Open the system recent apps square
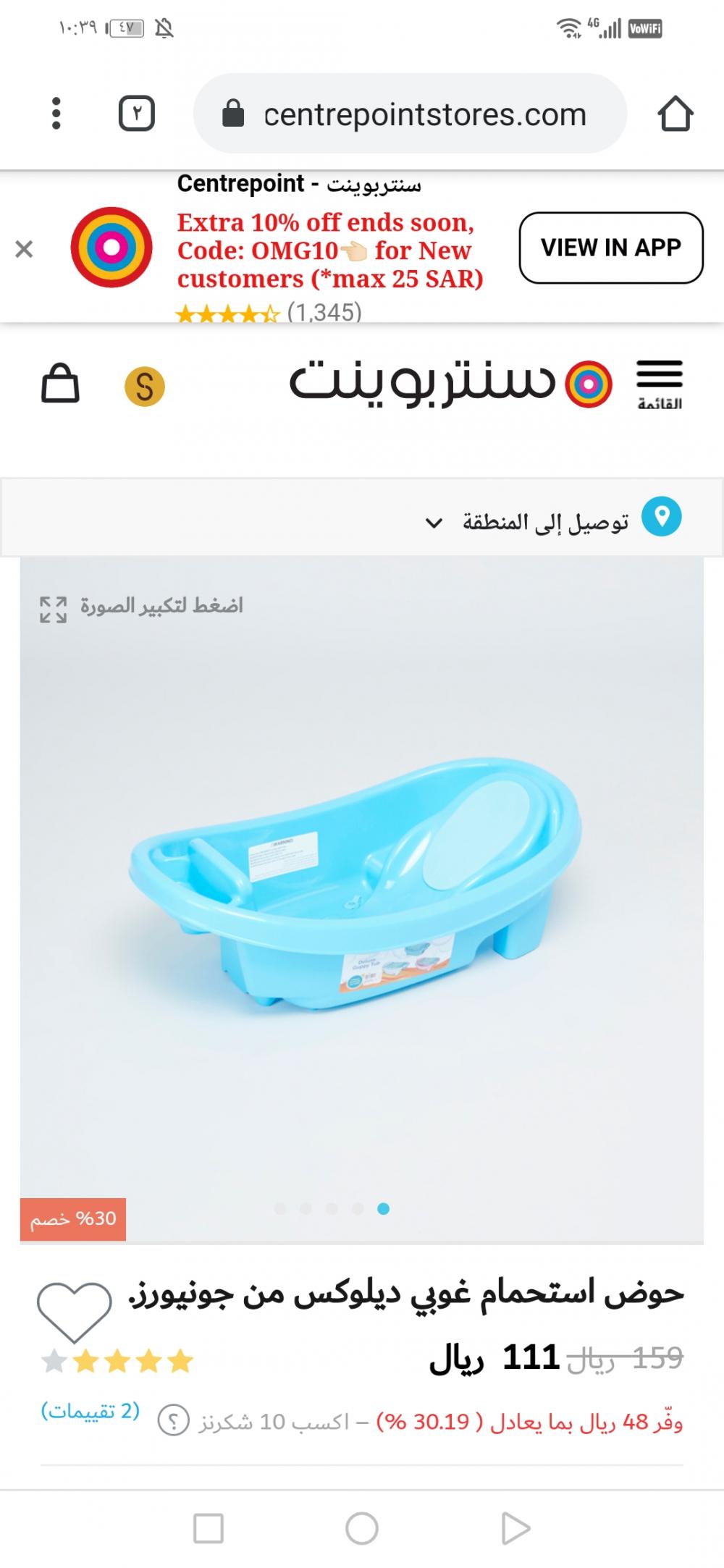The height and width of the screenshot is (1568, 724). point(209,1528)
